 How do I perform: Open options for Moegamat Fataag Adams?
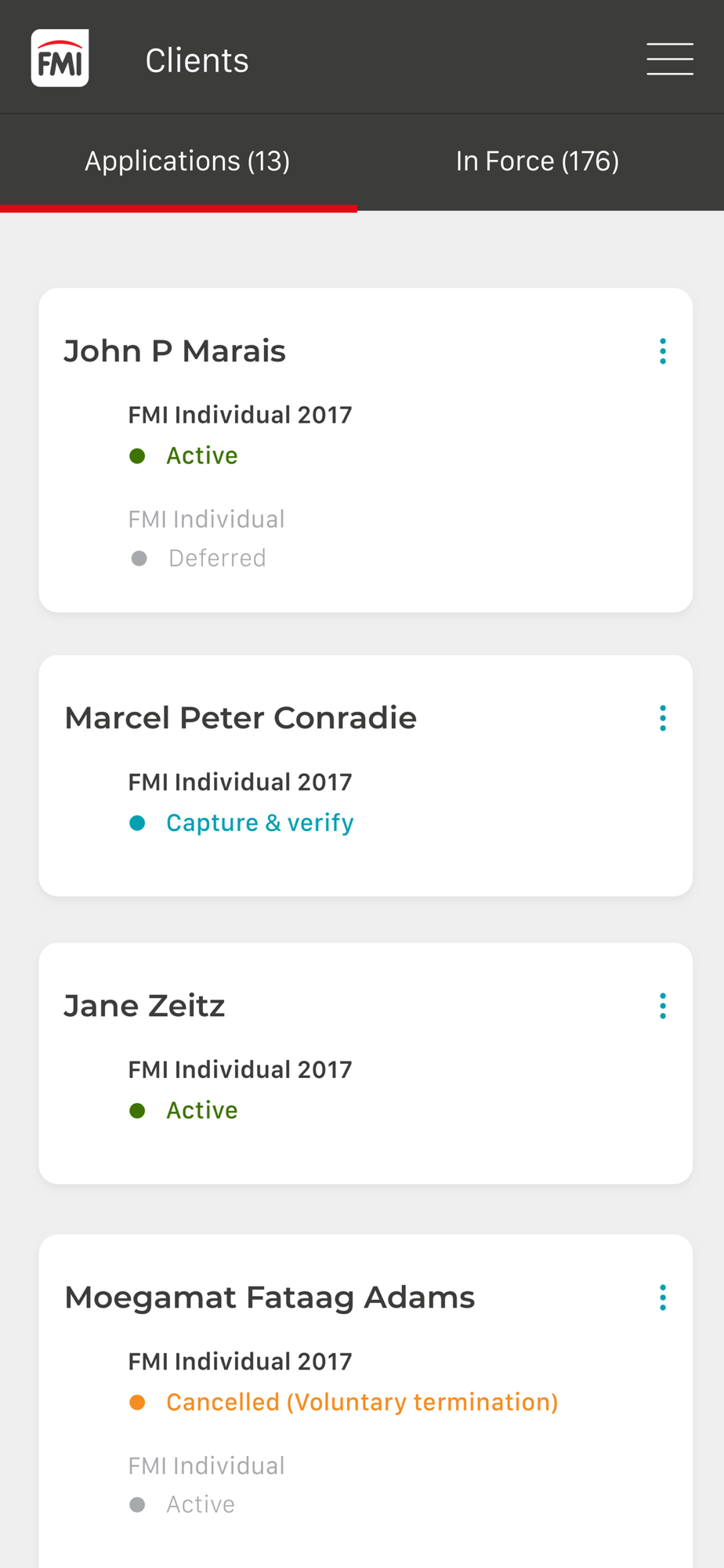click(663, 1298)
